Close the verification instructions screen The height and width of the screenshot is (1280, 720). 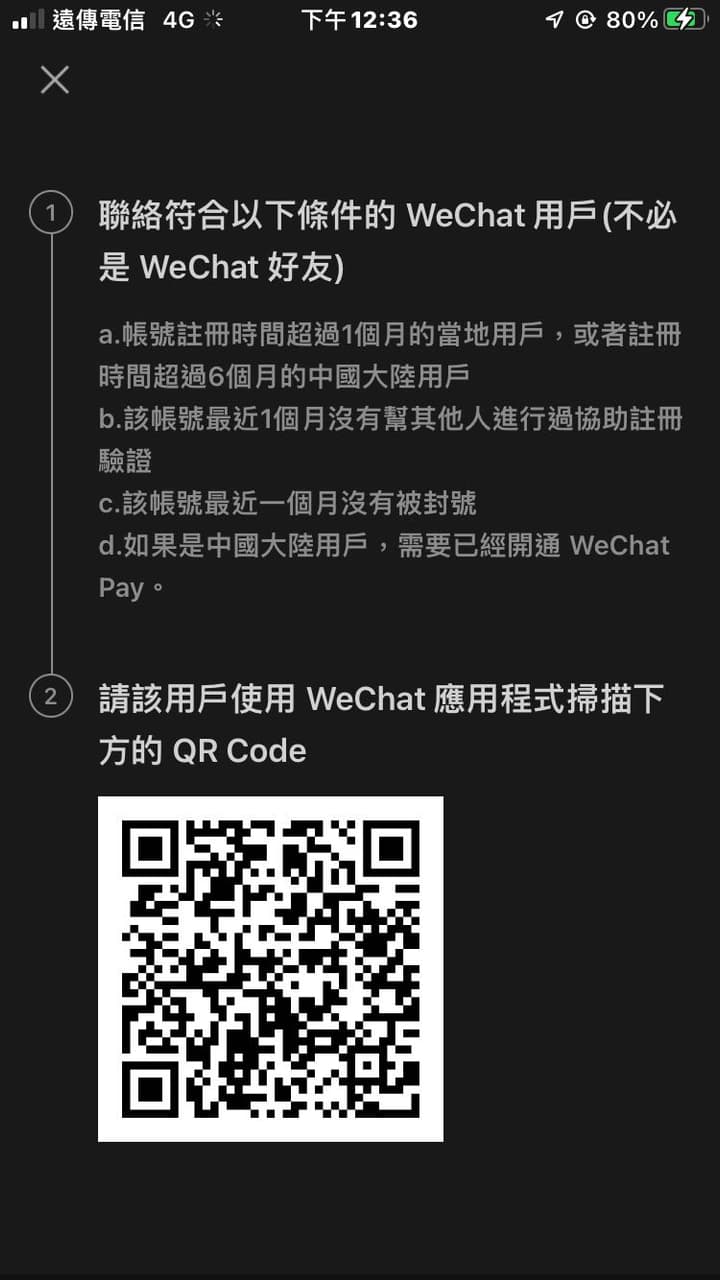click(x=53, y=80)
